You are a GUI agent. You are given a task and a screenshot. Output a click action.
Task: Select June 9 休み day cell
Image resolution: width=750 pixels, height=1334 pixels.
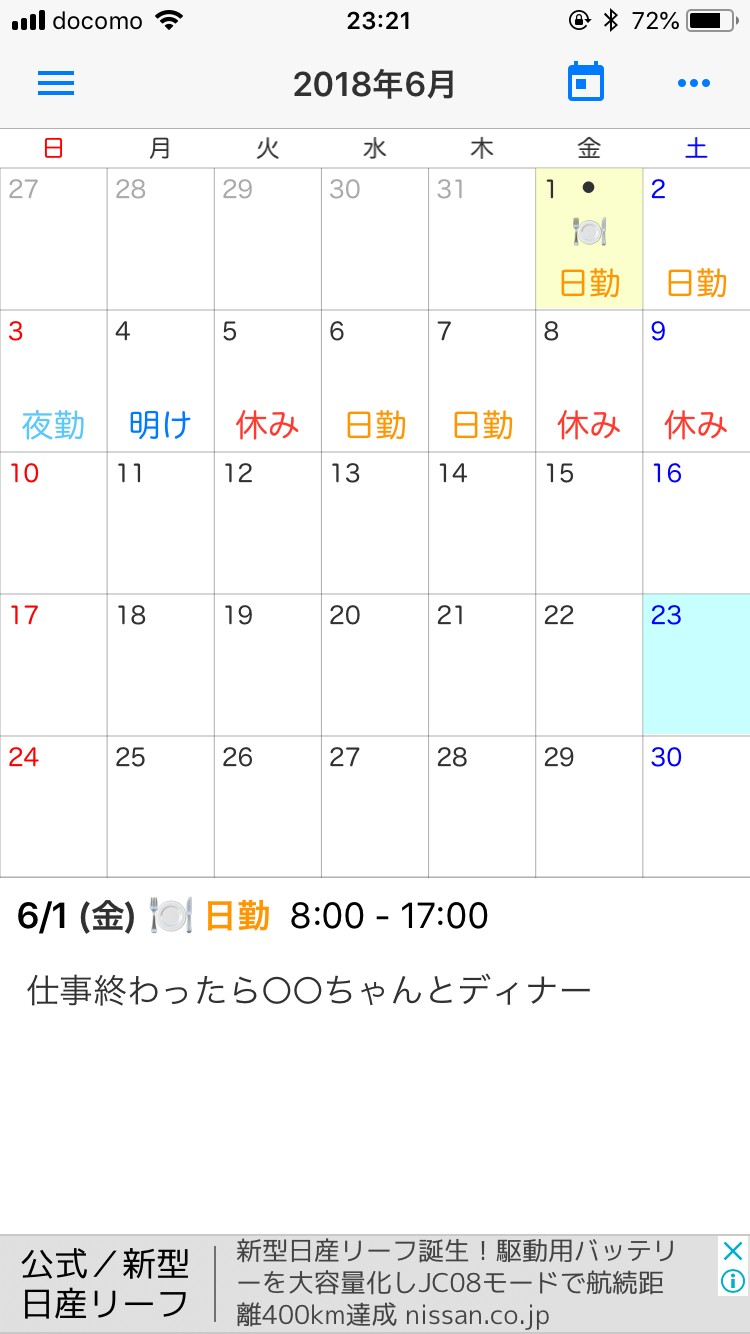696,381
